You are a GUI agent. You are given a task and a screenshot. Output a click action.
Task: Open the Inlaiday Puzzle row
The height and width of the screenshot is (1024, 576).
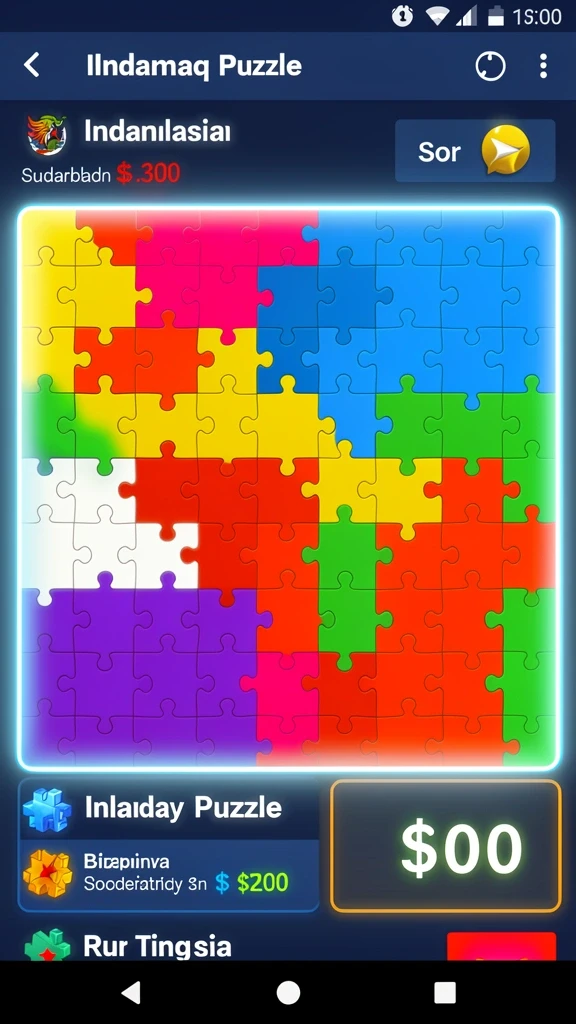[169, 808]
